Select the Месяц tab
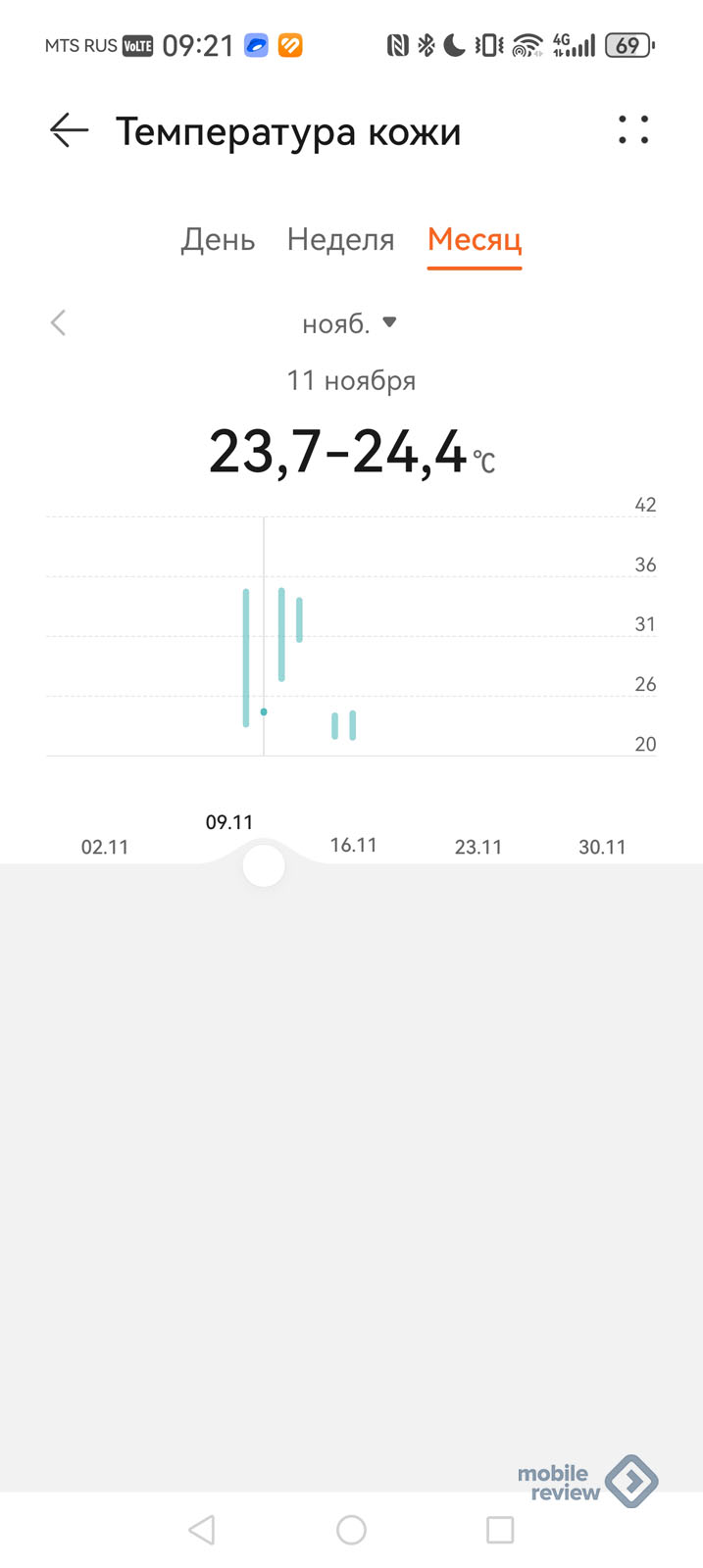This screenshot has width=703, height=1568. point(475,240)
